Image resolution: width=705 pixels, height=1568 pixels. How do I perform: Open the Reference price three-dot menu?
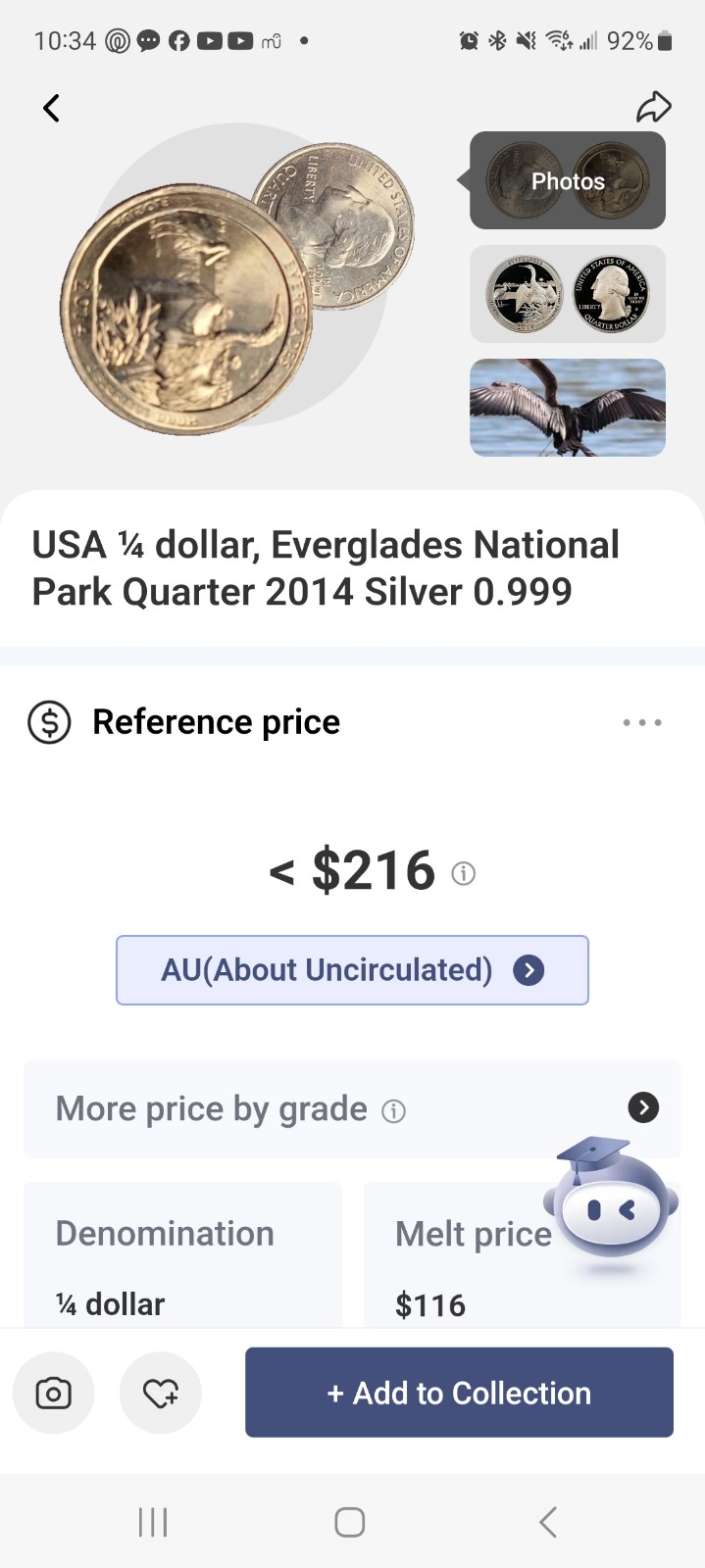(642, 722)
